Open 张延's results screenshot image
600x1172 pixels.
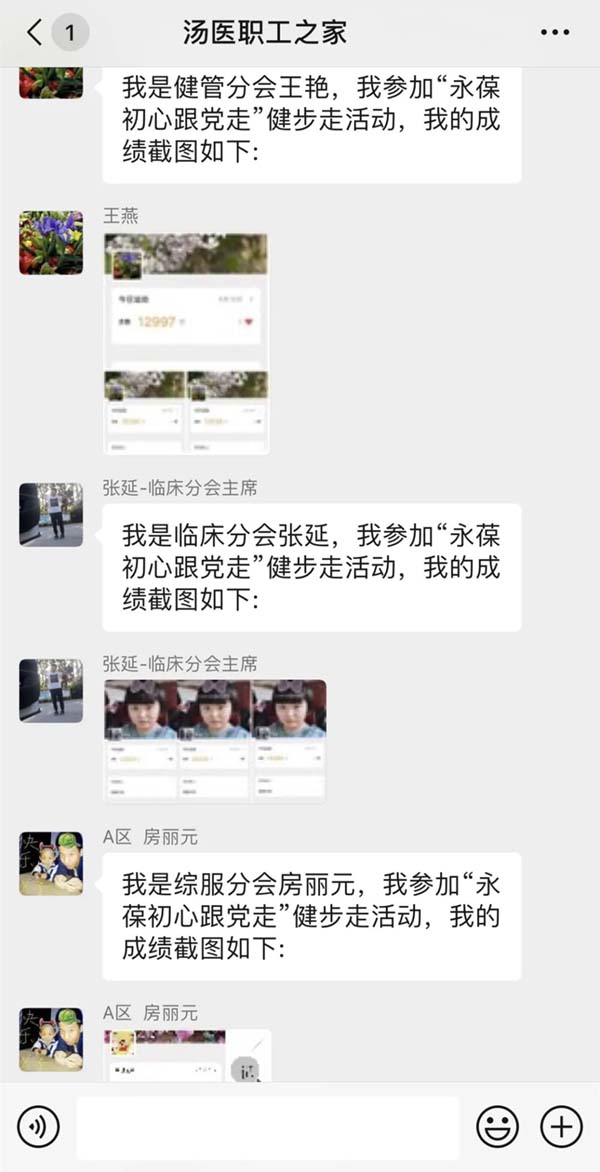(x=215, y=740)
